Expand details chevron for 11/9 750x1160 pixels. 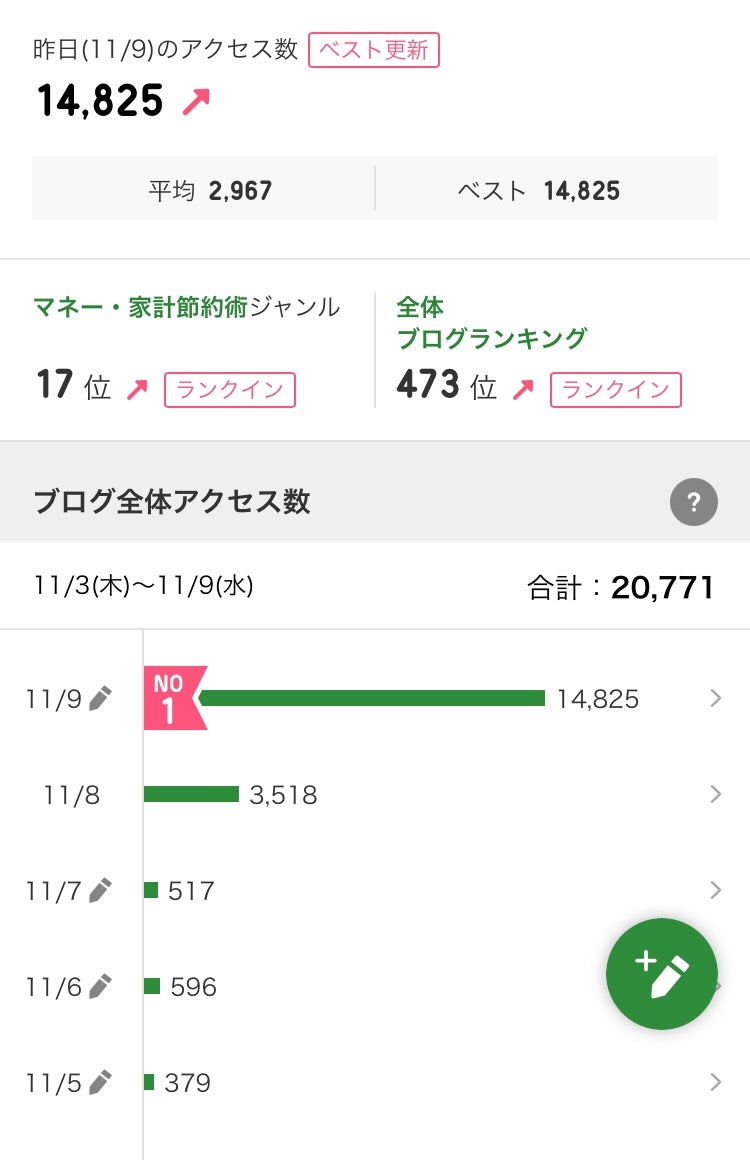pos(716,698)
